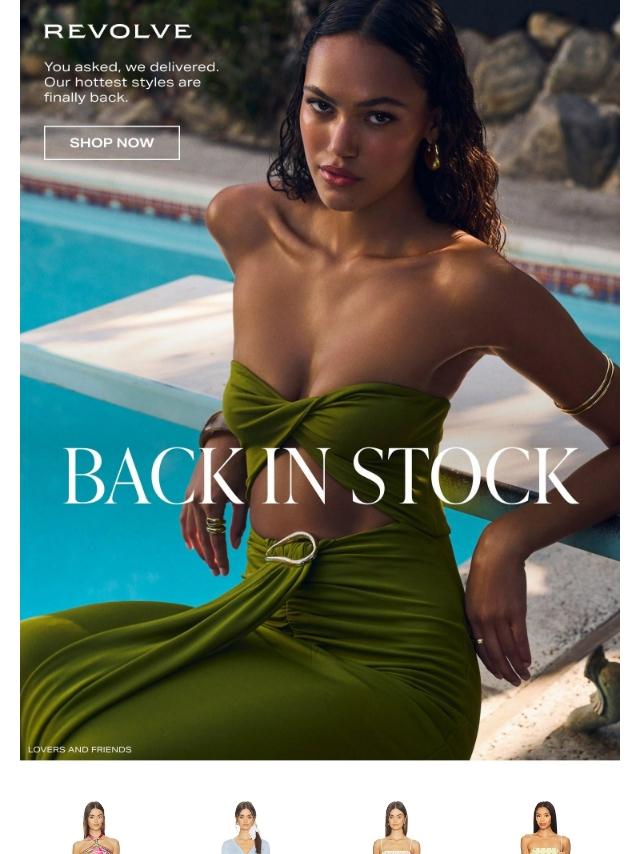The image size is (640, 854).
Task: Tap the SHOP NOW button
Action: [112, 143]
